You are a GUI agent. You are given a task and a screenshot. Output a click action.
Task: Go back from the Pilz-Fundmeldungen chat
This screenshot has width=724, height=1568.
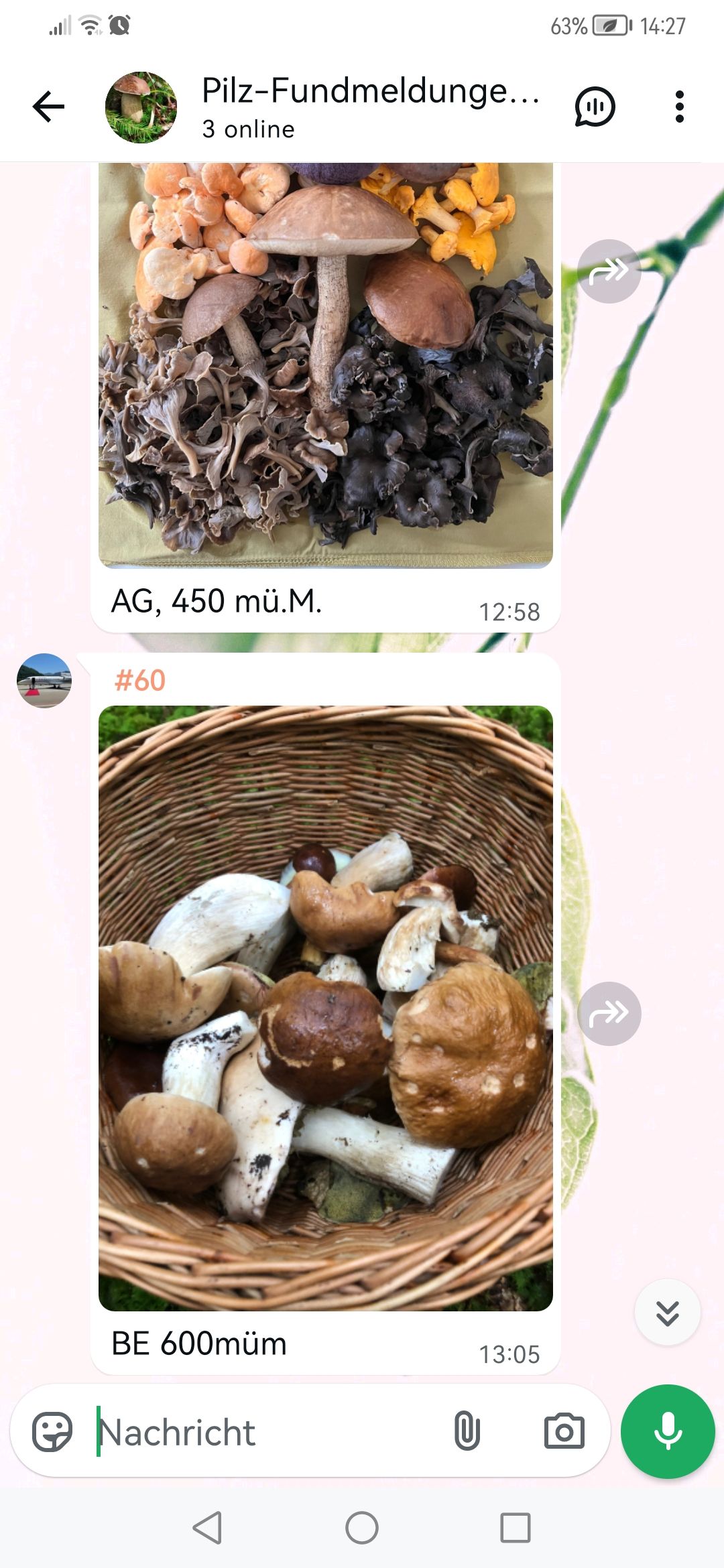point(48,107)
